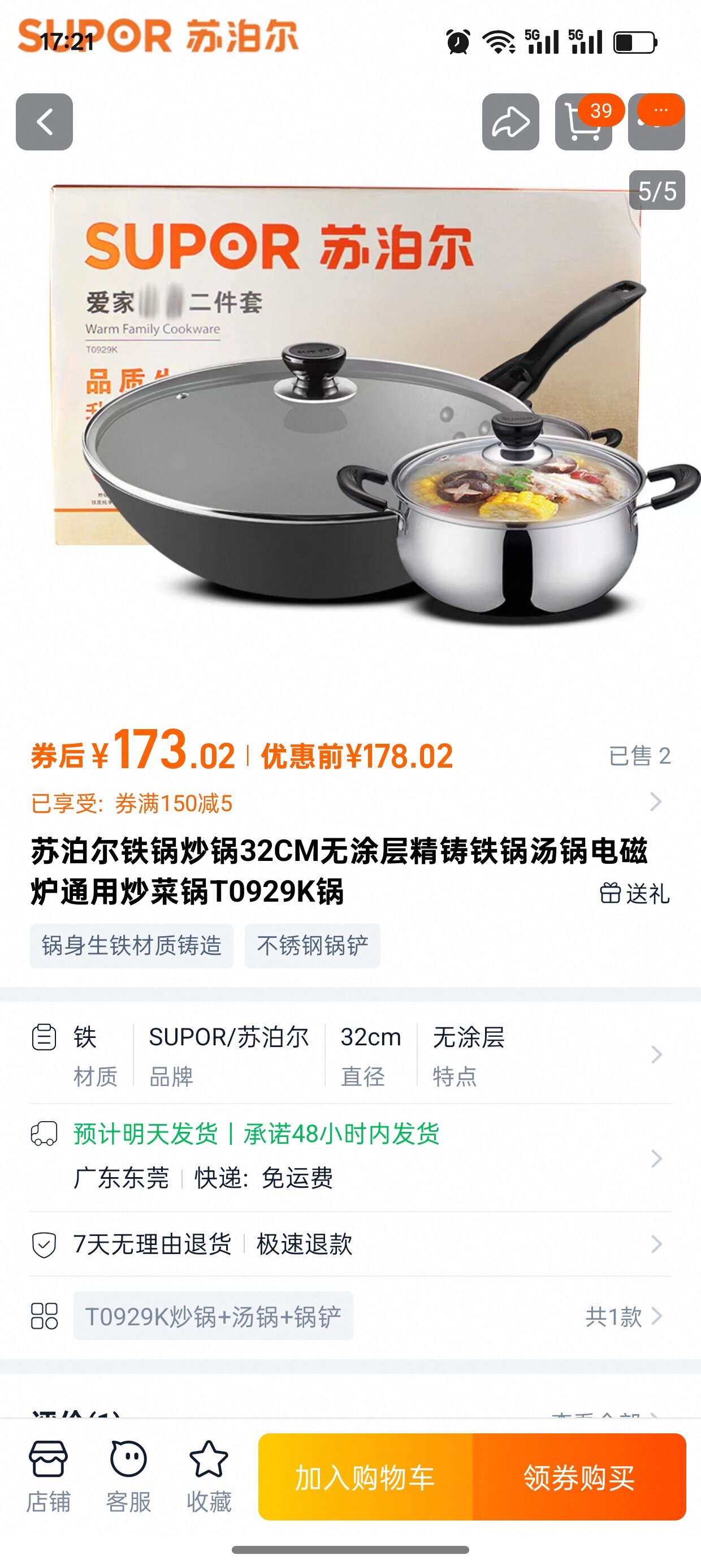Tap the 送礼 gift button
The width and height of the screenshot is (701, 1568).
[635, 894]
